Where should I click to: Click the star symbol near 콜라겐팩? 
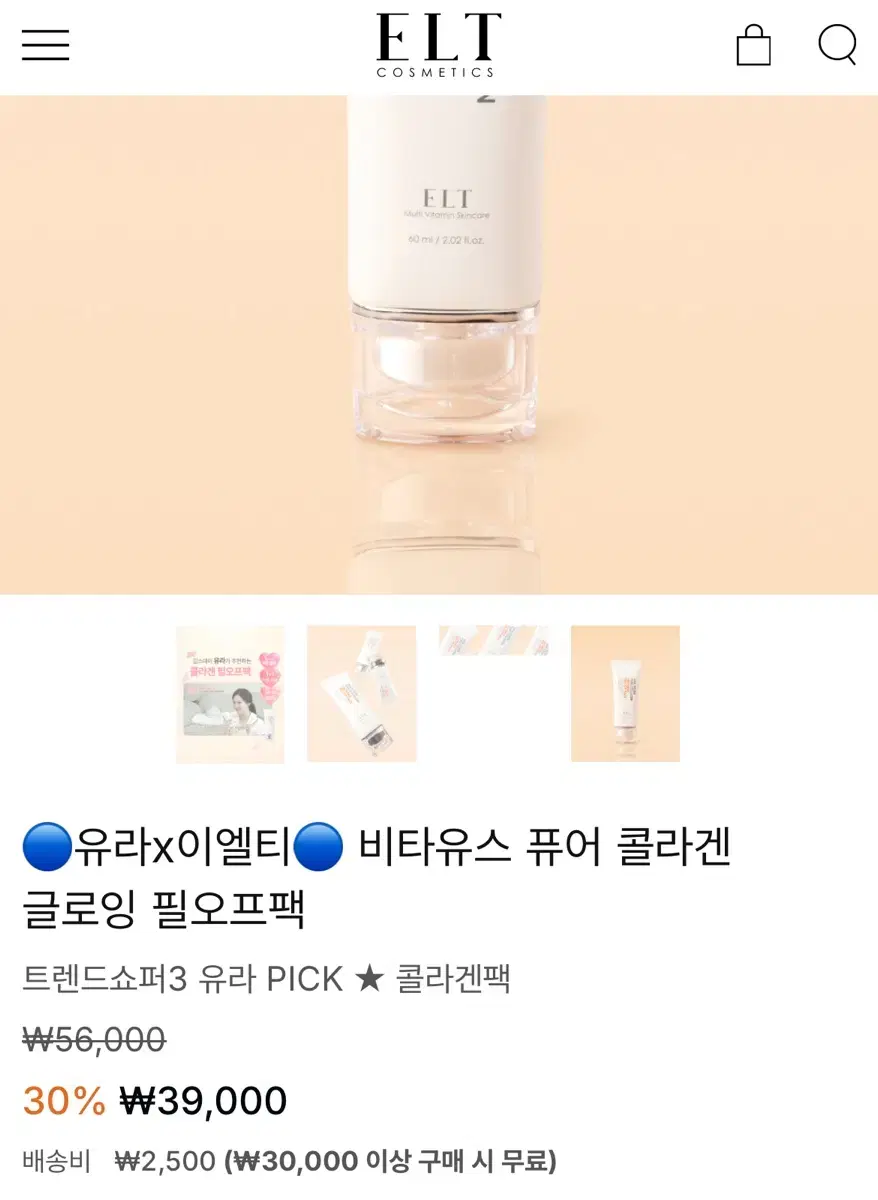[x=370, y=978]
